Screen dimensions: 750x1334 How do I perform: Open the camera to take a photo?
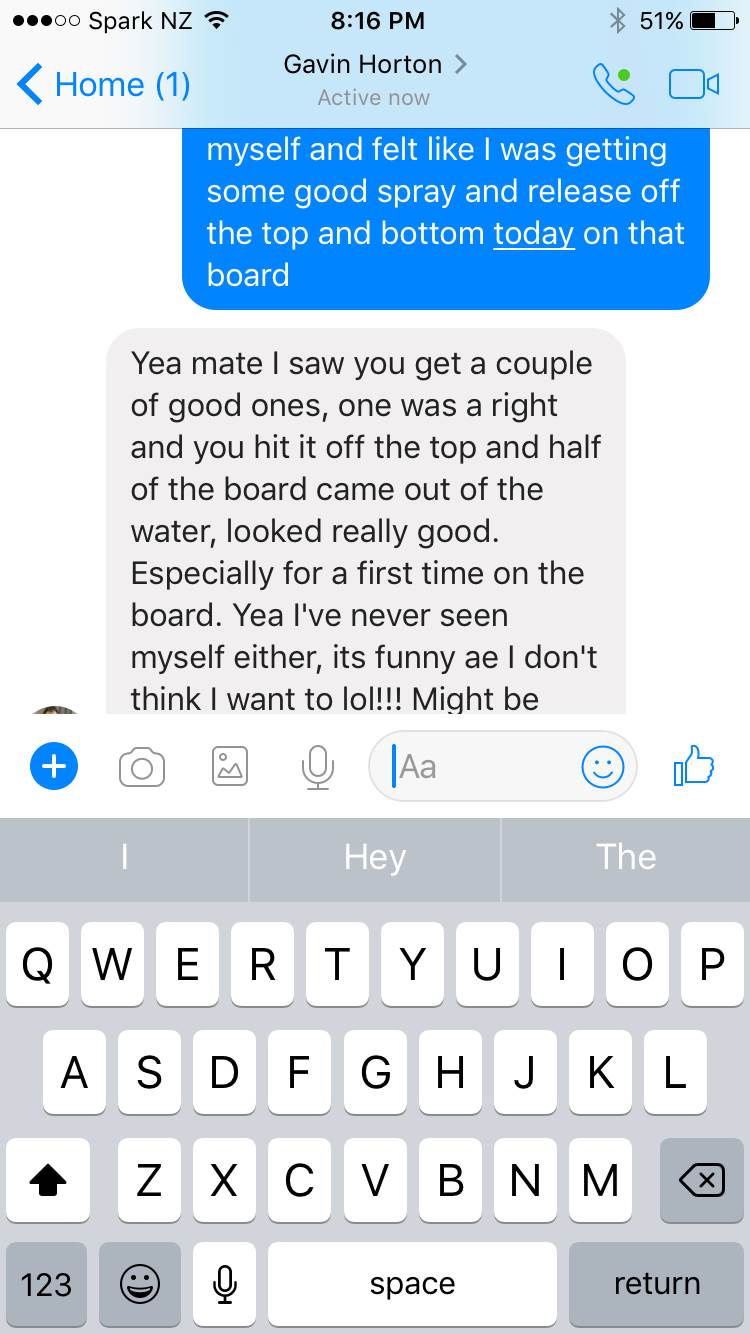coord(142,767)
